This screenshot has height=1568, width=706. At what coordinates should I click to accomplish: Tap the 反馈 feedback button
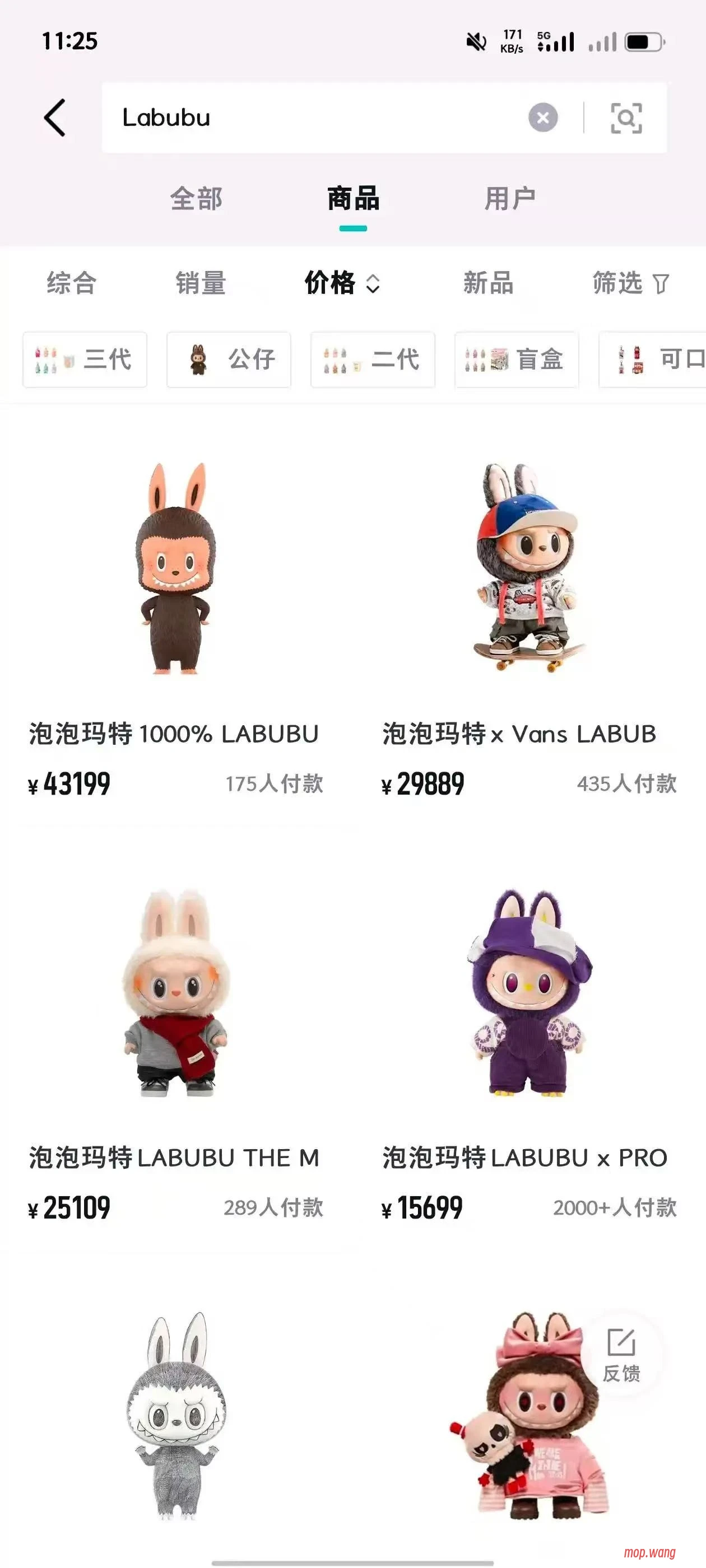[621, 1355]
